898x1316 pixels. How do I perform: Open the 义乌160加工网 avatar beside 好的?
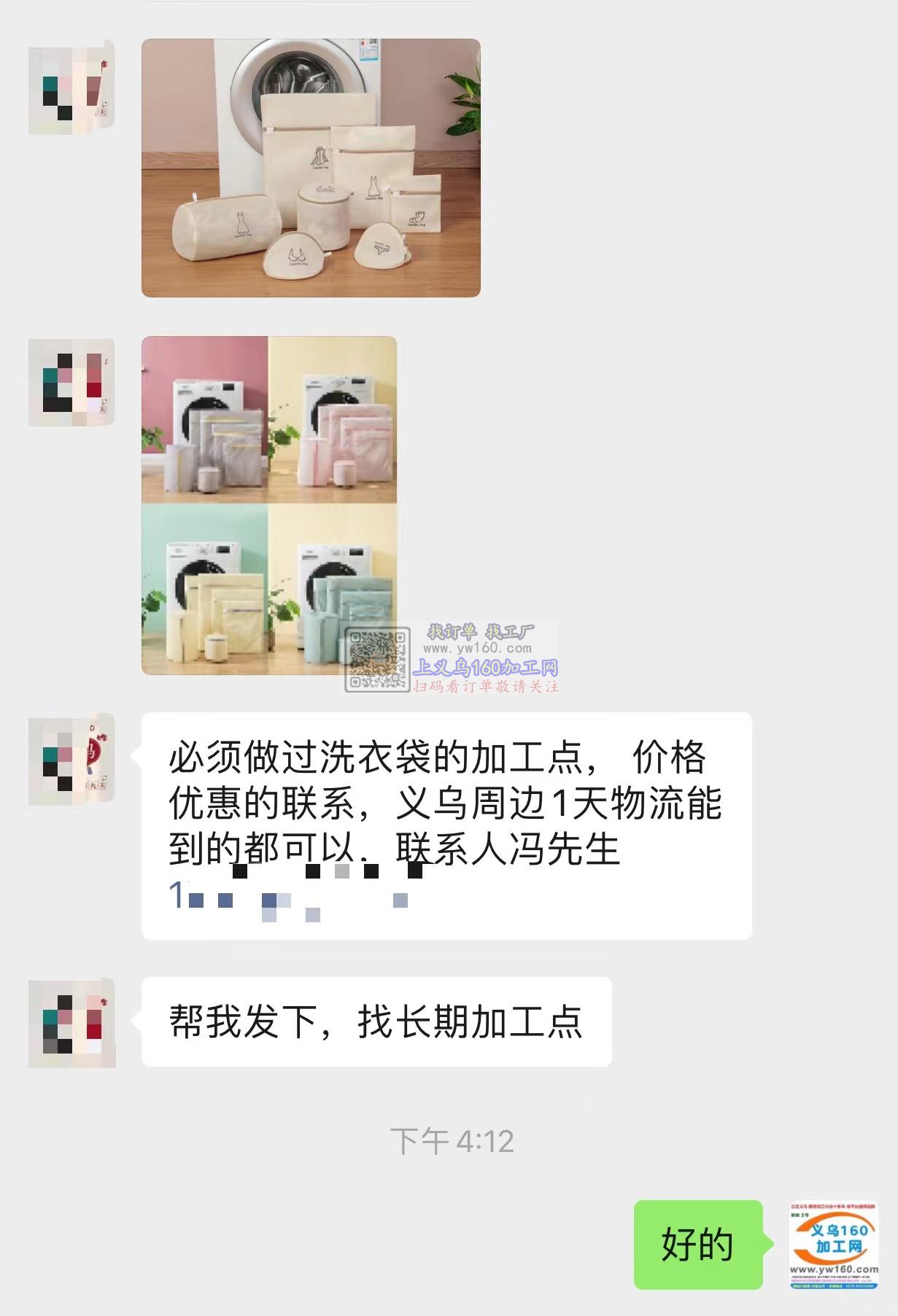(834, 1245)
